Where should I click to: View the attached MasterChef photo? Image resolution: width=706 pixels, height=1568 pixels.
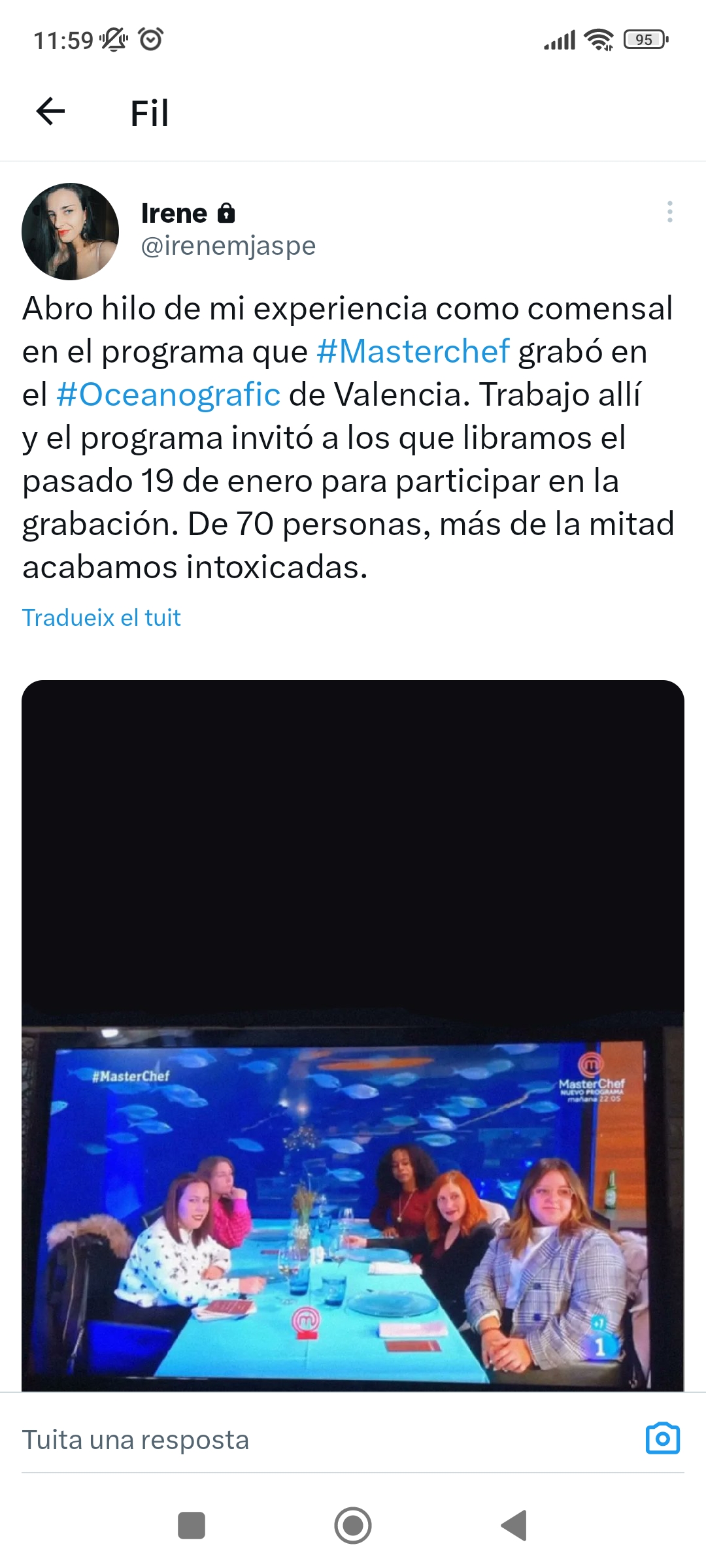click(x=353, y=1036)
